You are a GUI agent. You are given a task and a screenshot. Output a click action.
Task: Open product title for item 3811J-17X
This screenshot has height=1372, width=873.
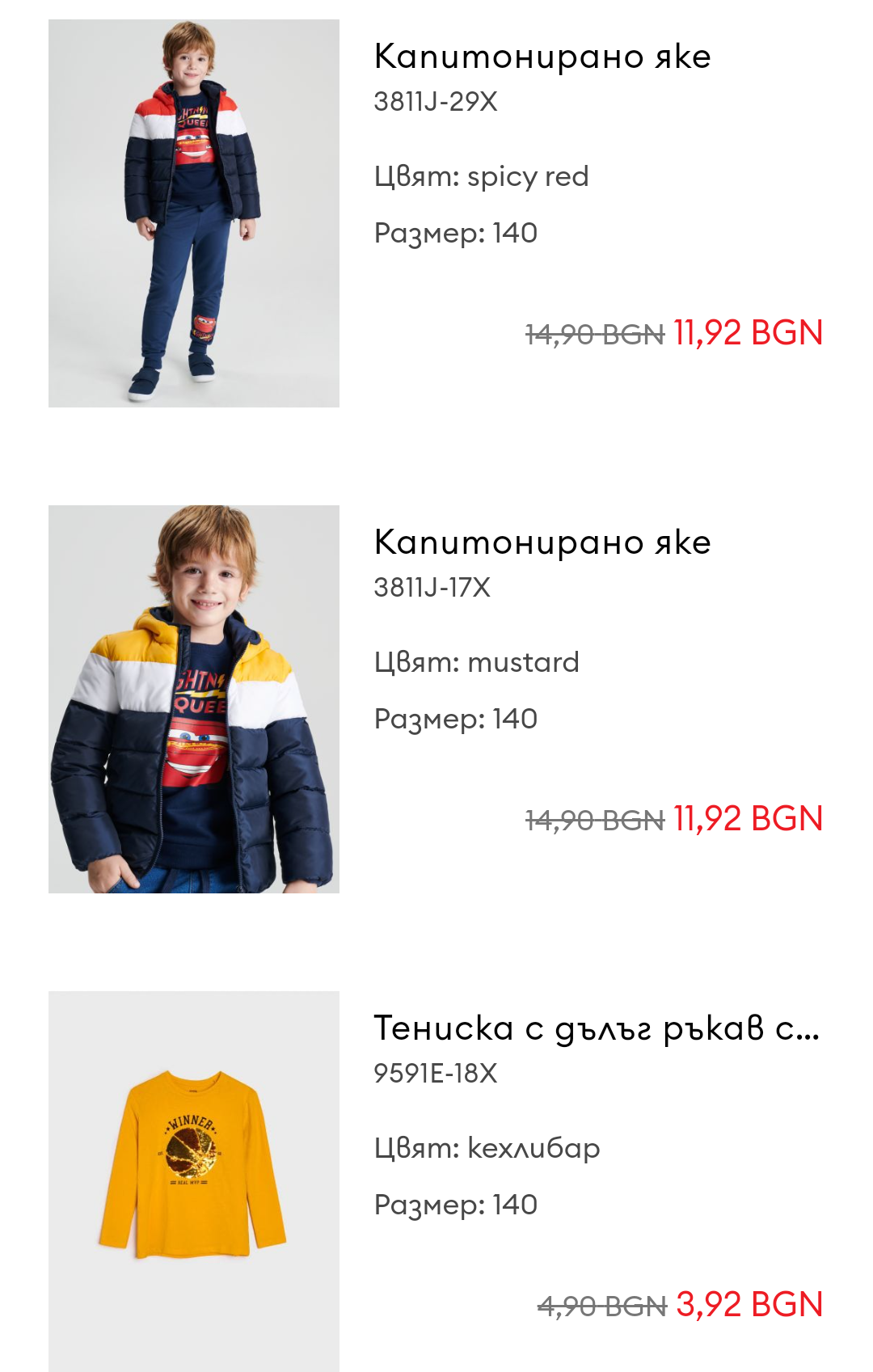[x=542, y=542]
